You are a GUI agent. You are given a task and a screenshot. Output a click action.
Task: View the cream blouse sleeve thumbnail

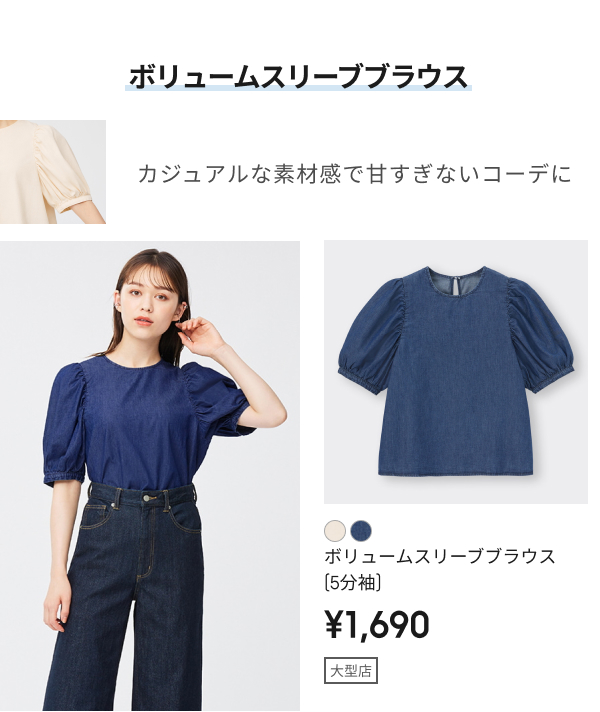click(53, 172)
